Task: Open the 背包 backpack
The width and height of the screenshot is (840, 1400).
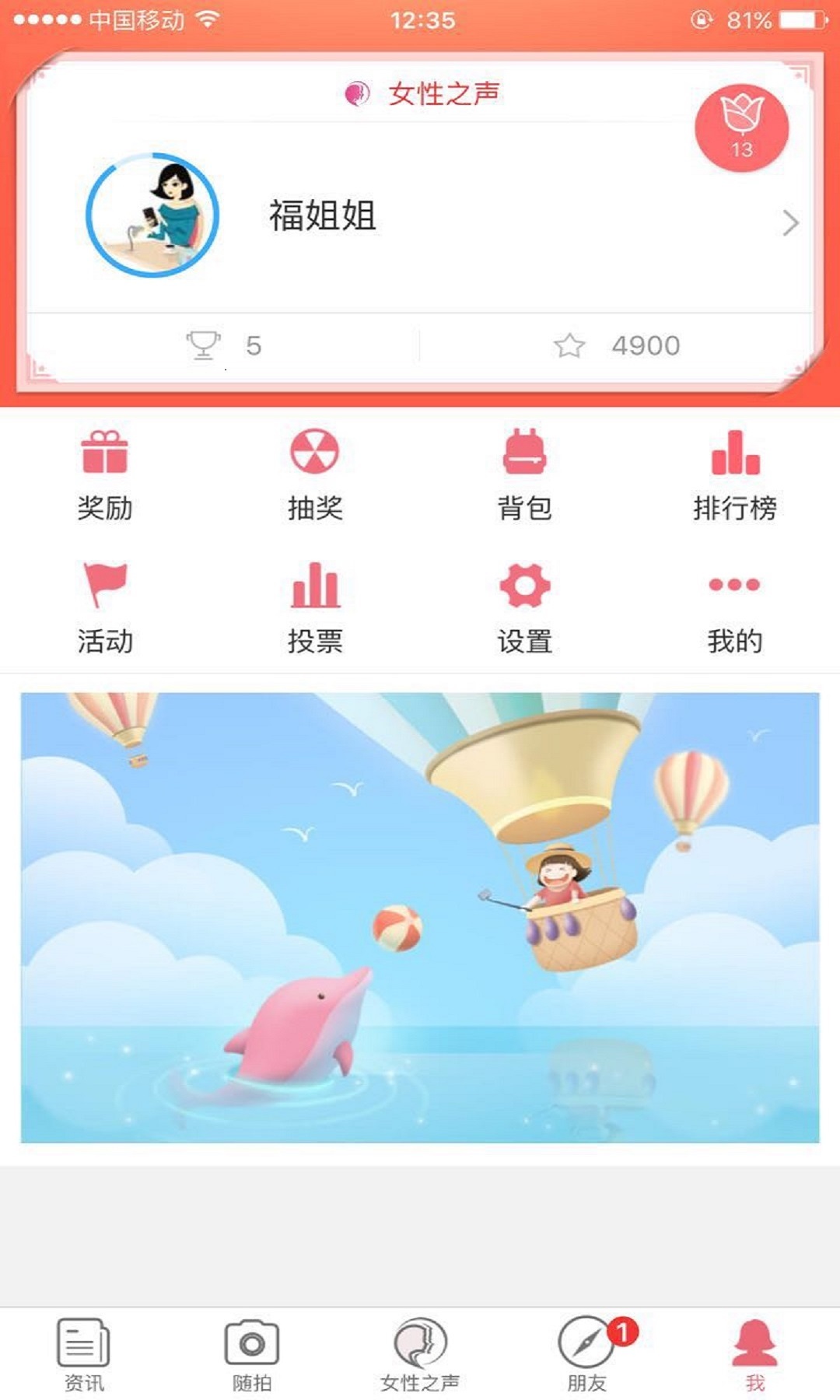Action: tap(524, 474)
